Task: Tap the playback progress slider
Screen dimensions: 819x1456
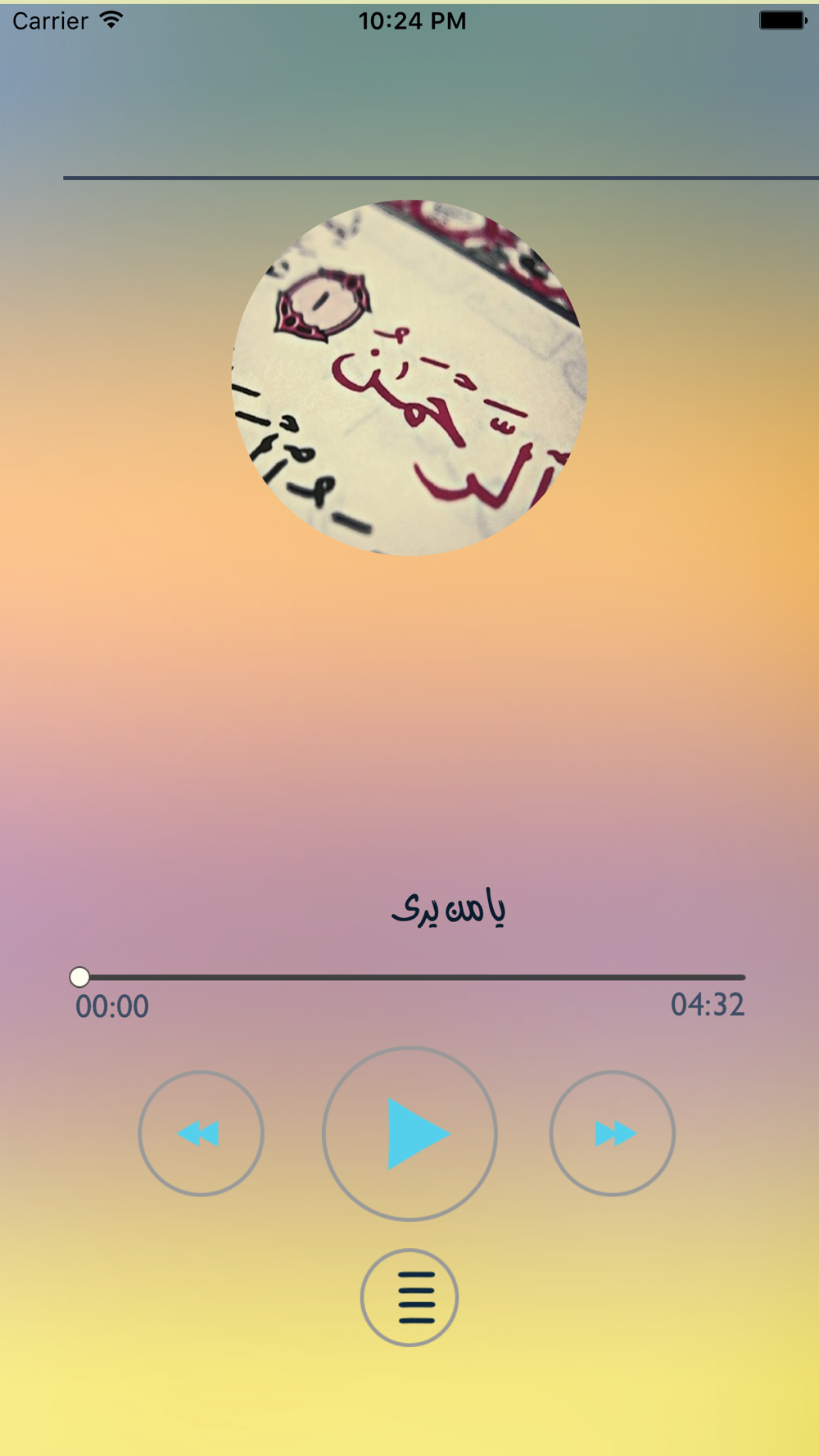Action: coord(408,977)
